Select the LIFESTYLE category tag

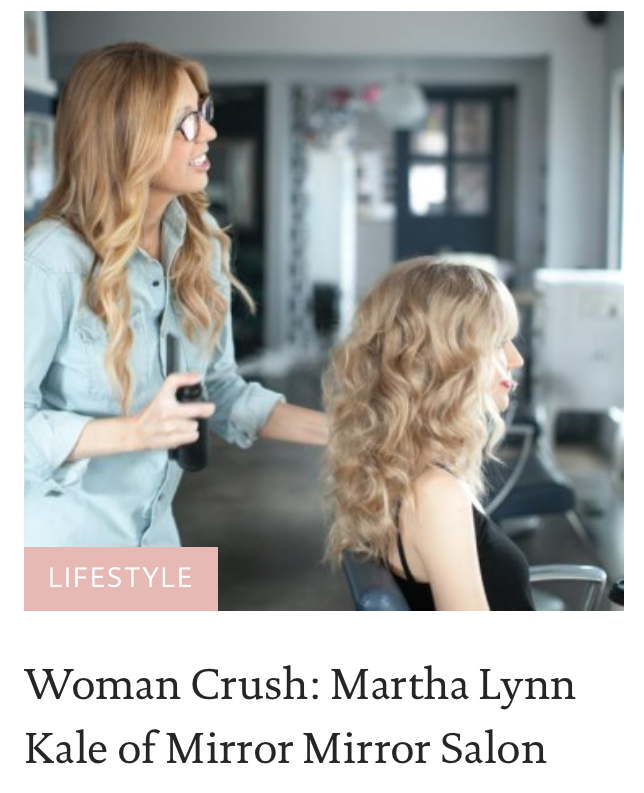click(x=121, y=578)
